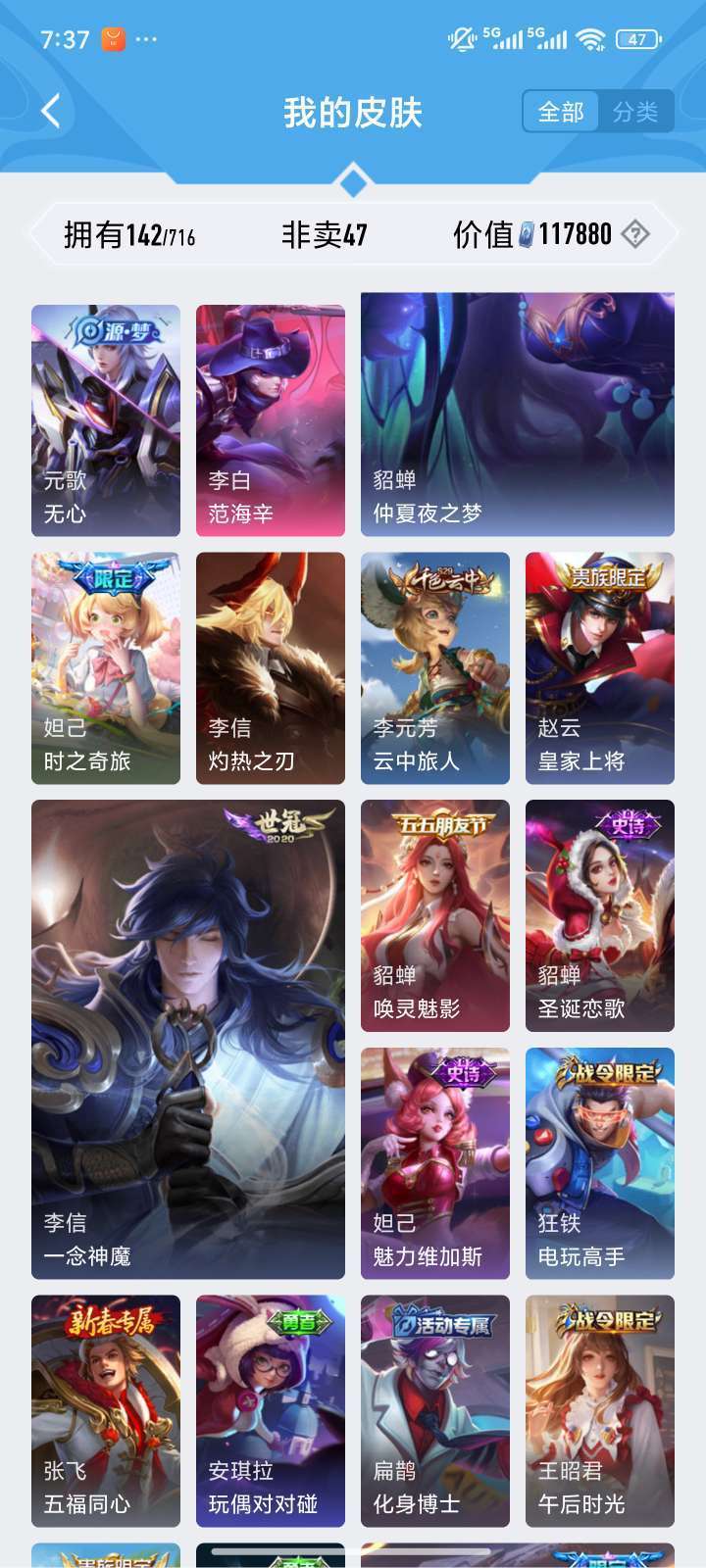View 赵云 皇家上将 skin
Screen dimensions: 706x1568
[600, 668]
